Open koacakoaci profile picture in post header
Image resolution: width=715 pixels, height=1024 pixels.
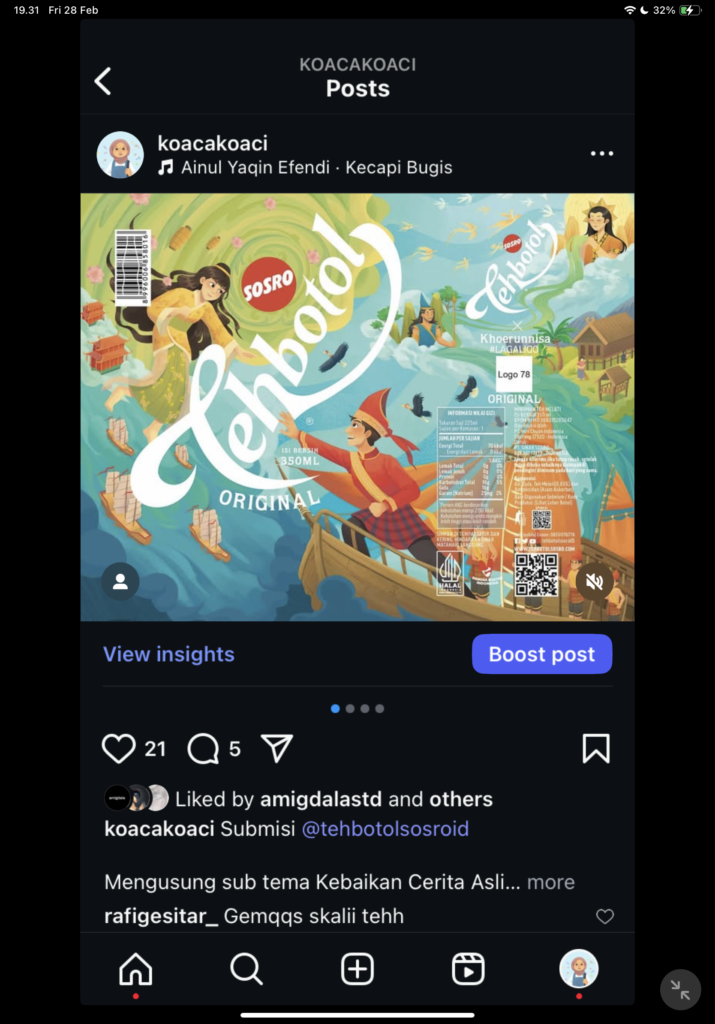coord(120,155)
